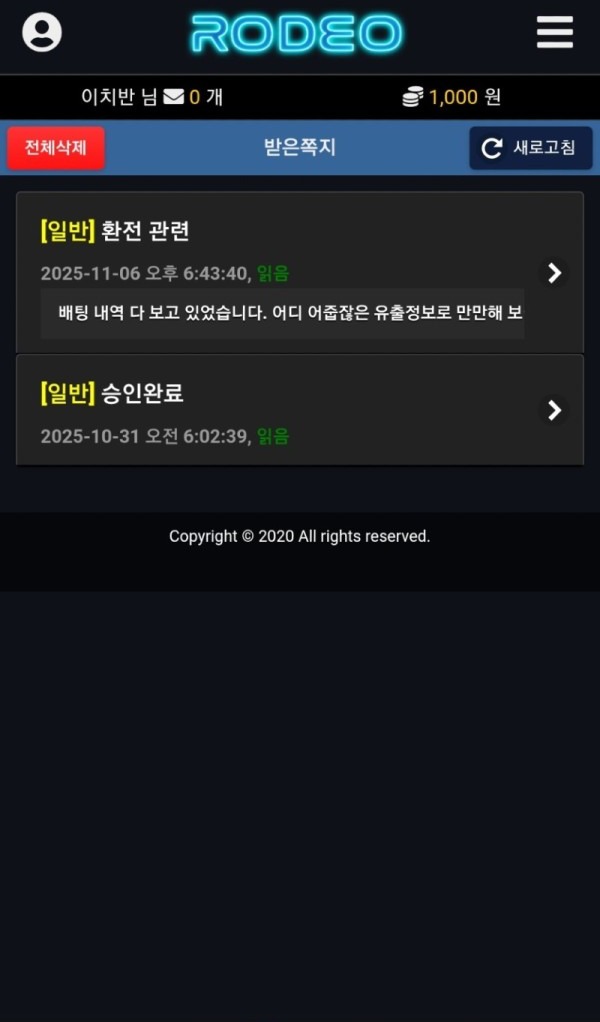The image size is (600, 1022).
Task: Delete all messages with 전체삭제
Action: point(56,148)
